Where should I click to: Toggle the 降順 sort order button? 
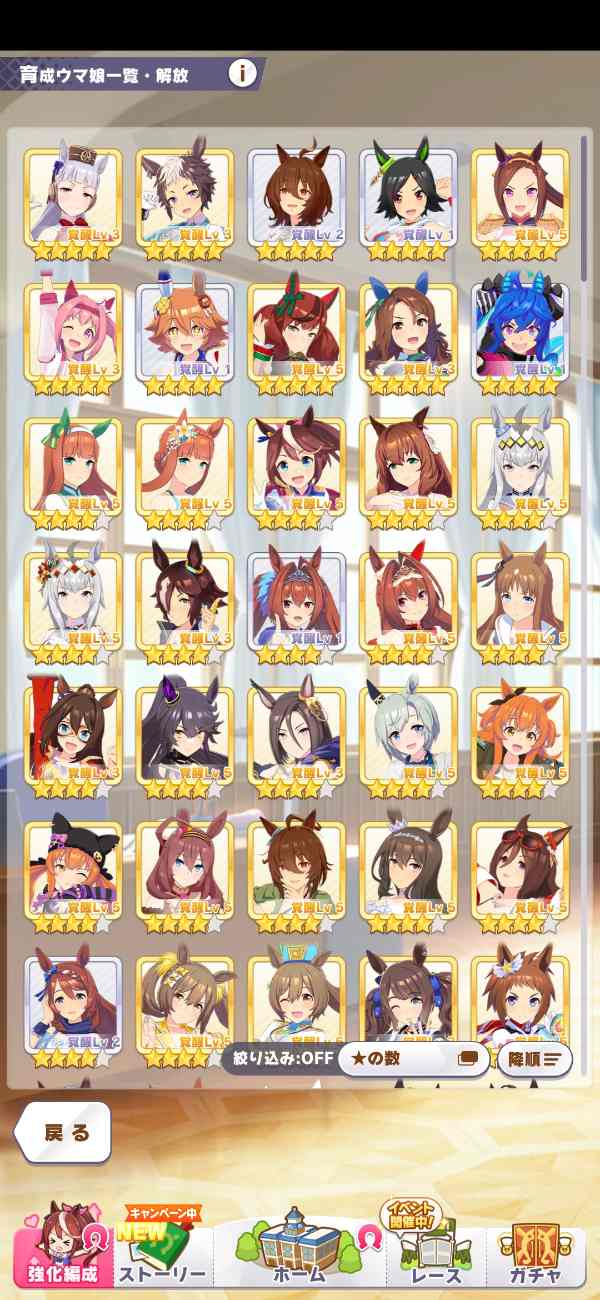point(534,1058)
